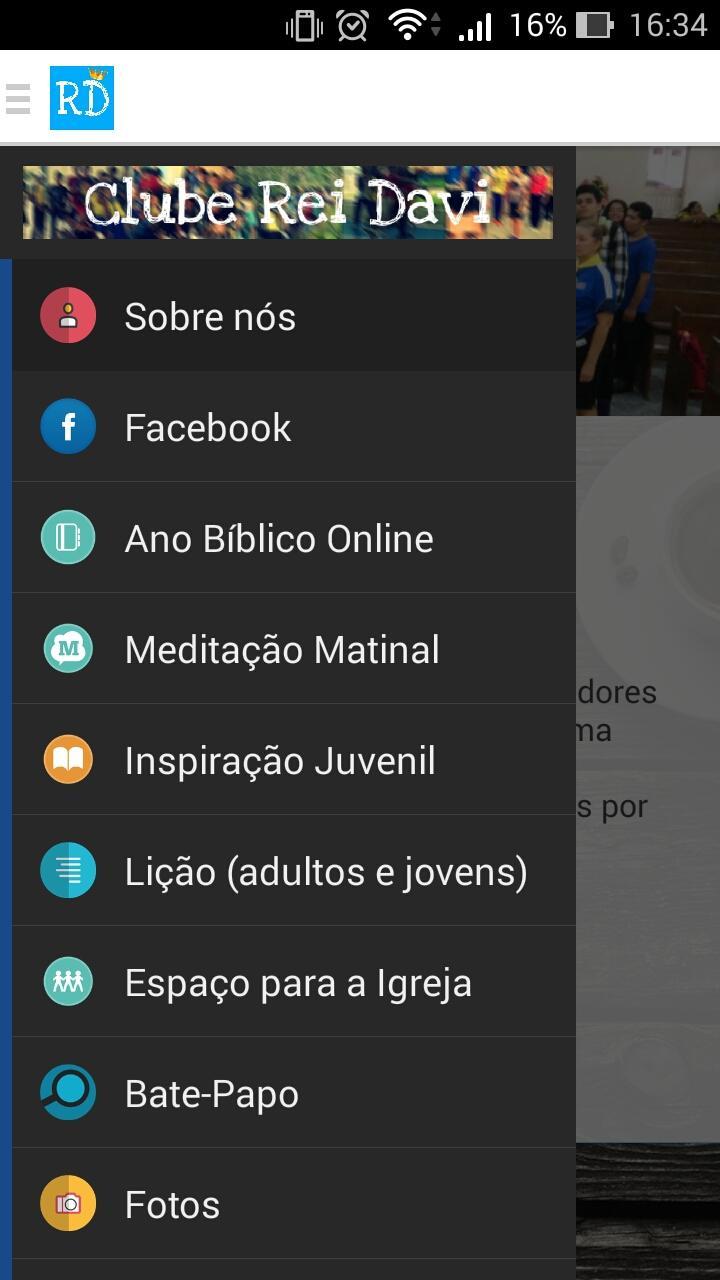Image resolution: width=720 pixels, height=1280 pixels.
Task: Open Lição (adultos e jovens)
Action: (290, 871)
